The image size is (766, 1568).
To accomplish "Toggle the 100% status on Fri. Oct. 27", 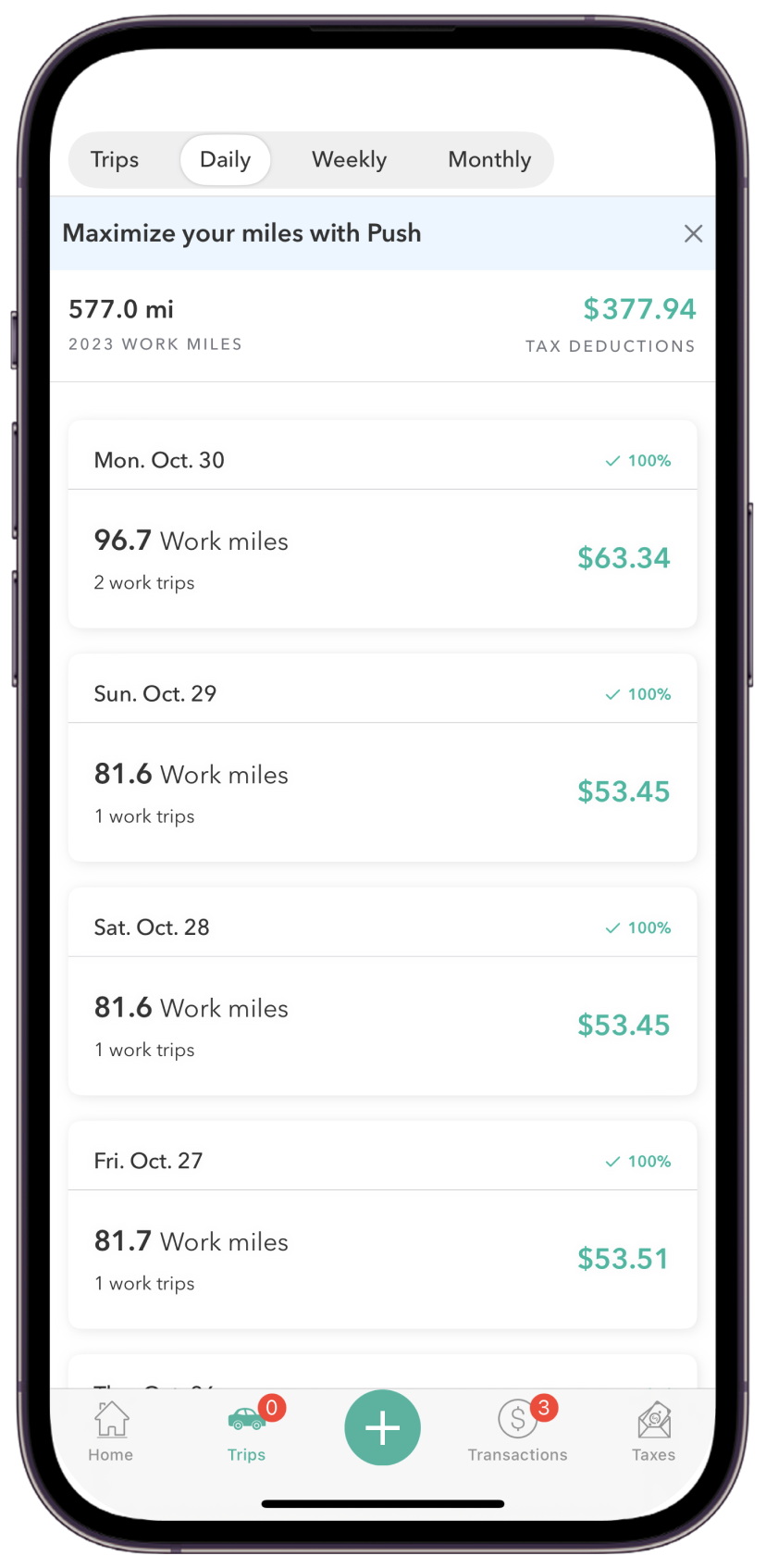I will (637, 1161).
